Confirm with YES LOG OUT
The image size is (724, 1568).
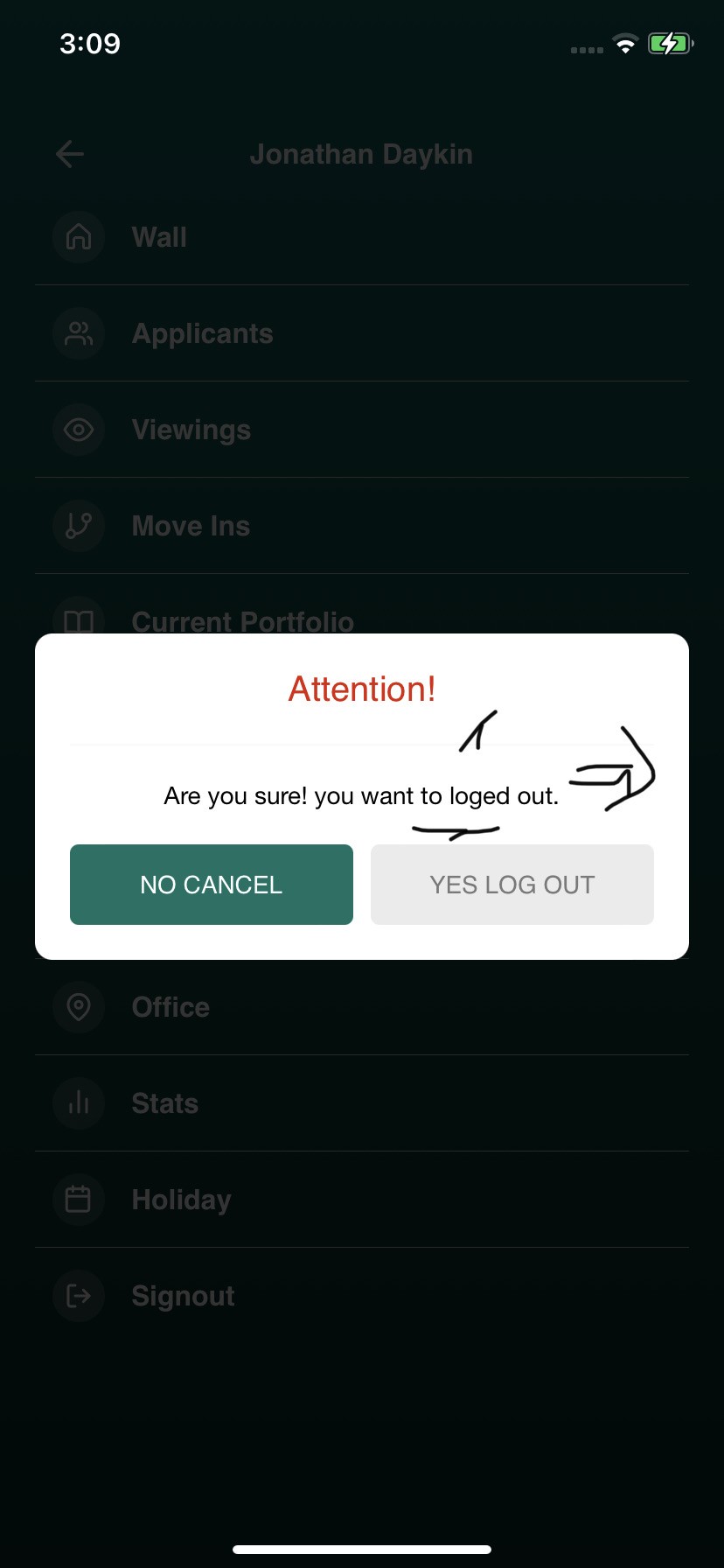(x=512, y=885)
